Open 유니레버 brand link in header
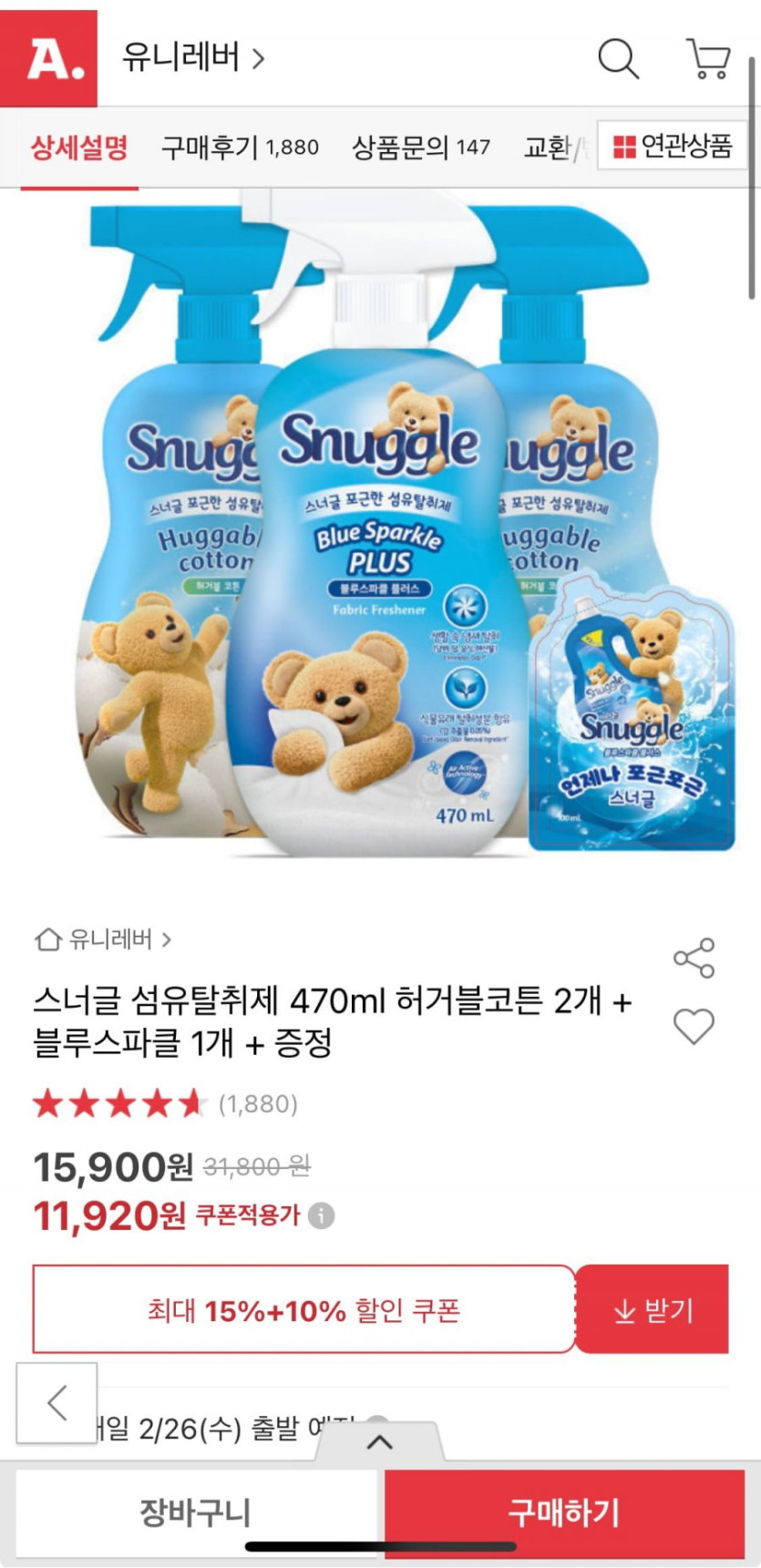The height and width of the screenshot is (1568, 761). (192, 58)
